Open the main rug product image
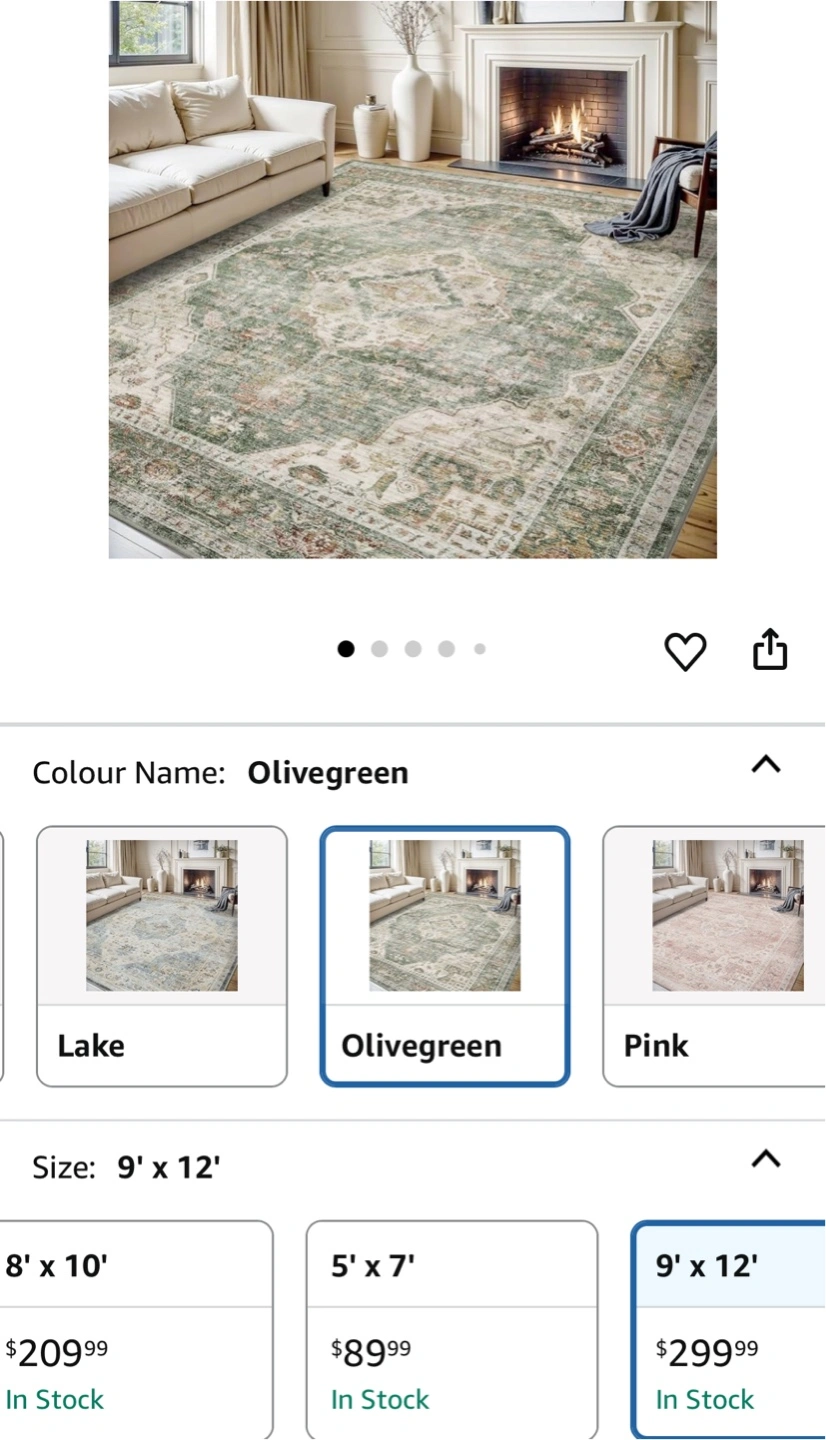Screen dimensions: 826x1440 pyautogui.click(x=412, y=279)
